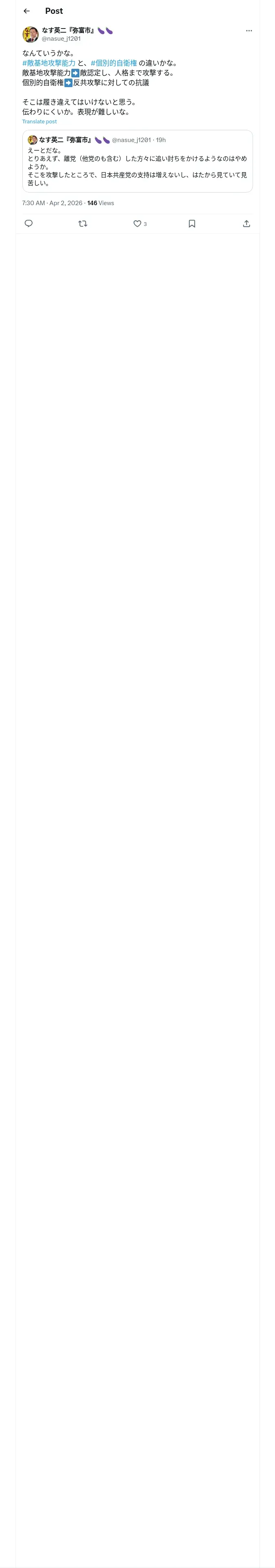Bookmark this post
This screenshot has height=1568, width=275.
(x=191, y=223)
